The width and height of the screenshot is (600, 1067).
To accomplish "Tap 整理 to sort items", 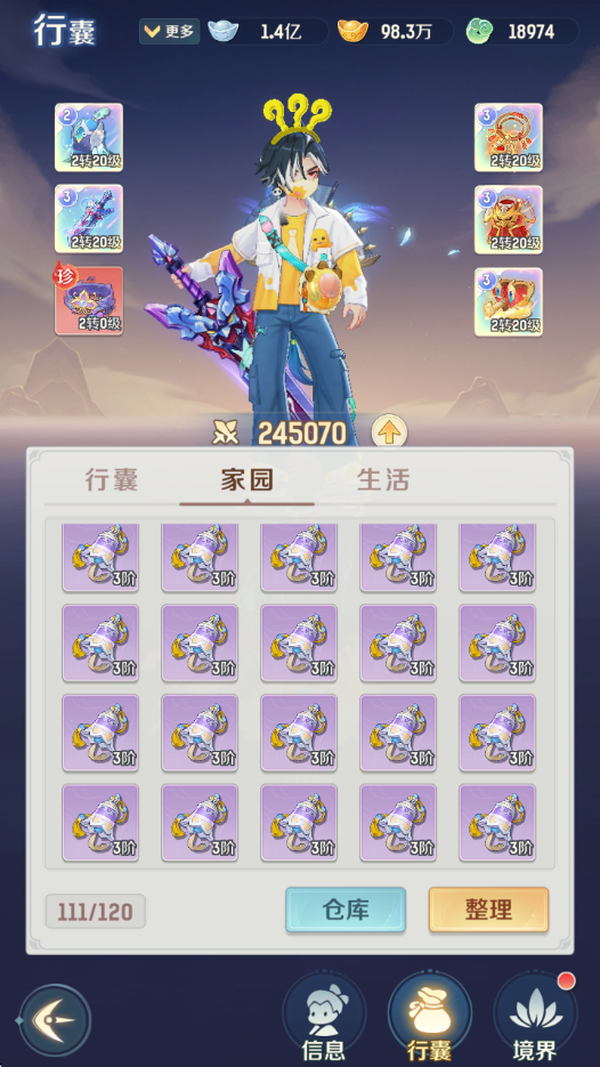I will pos(488,910).
